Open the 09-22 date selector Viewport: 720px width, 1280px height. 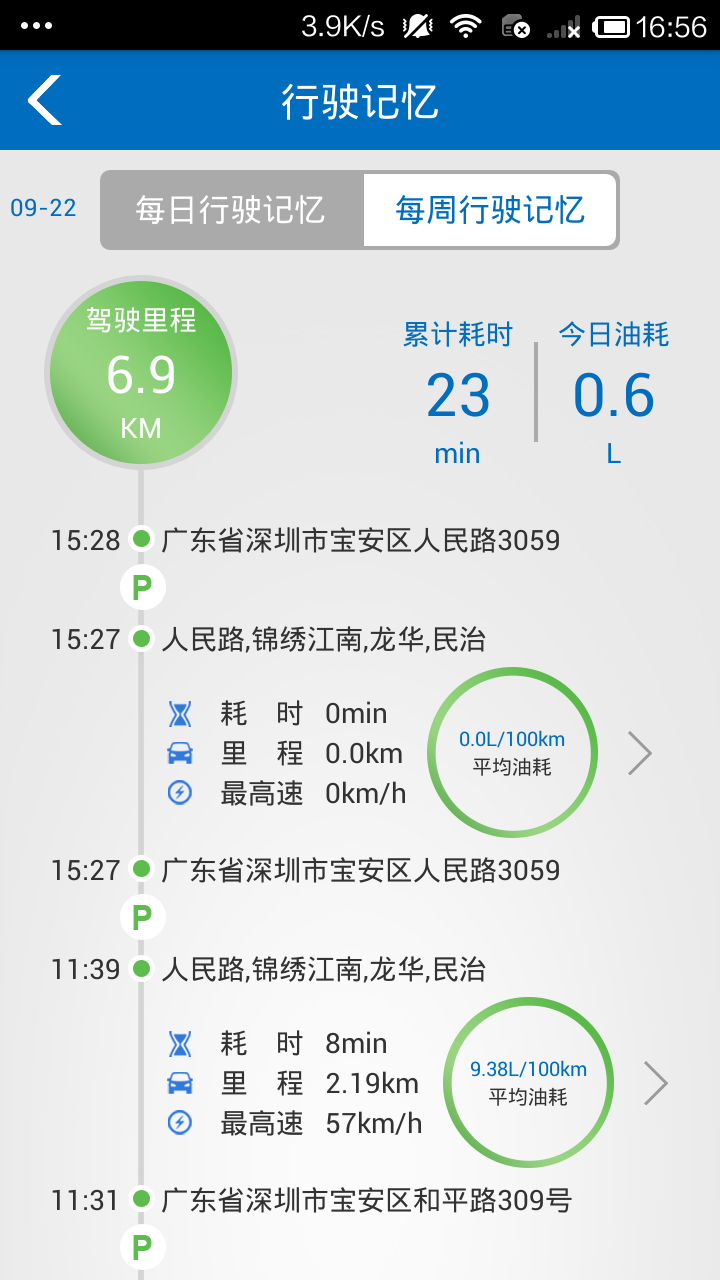click(43, 208)
